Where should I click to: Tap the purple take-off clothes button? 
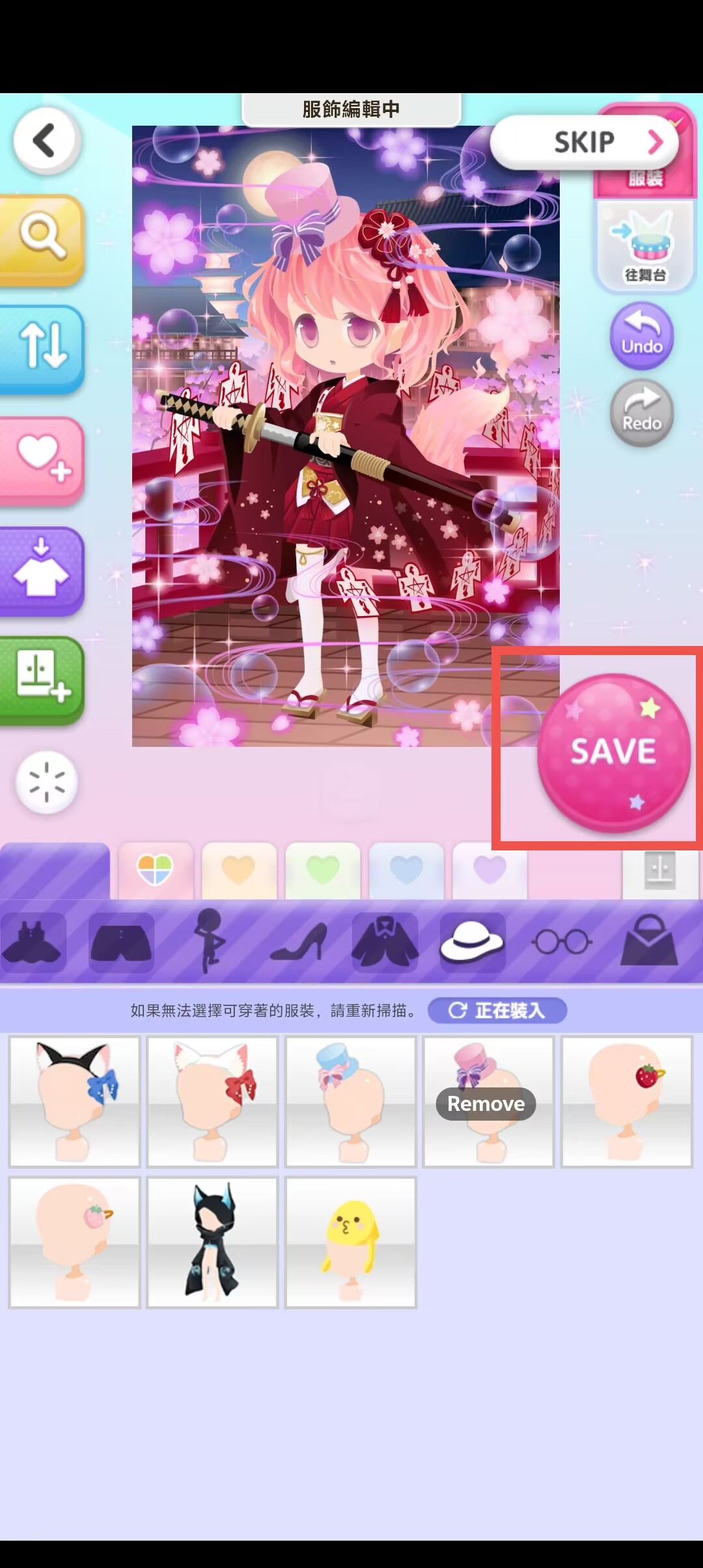click(x=42, y=570)
